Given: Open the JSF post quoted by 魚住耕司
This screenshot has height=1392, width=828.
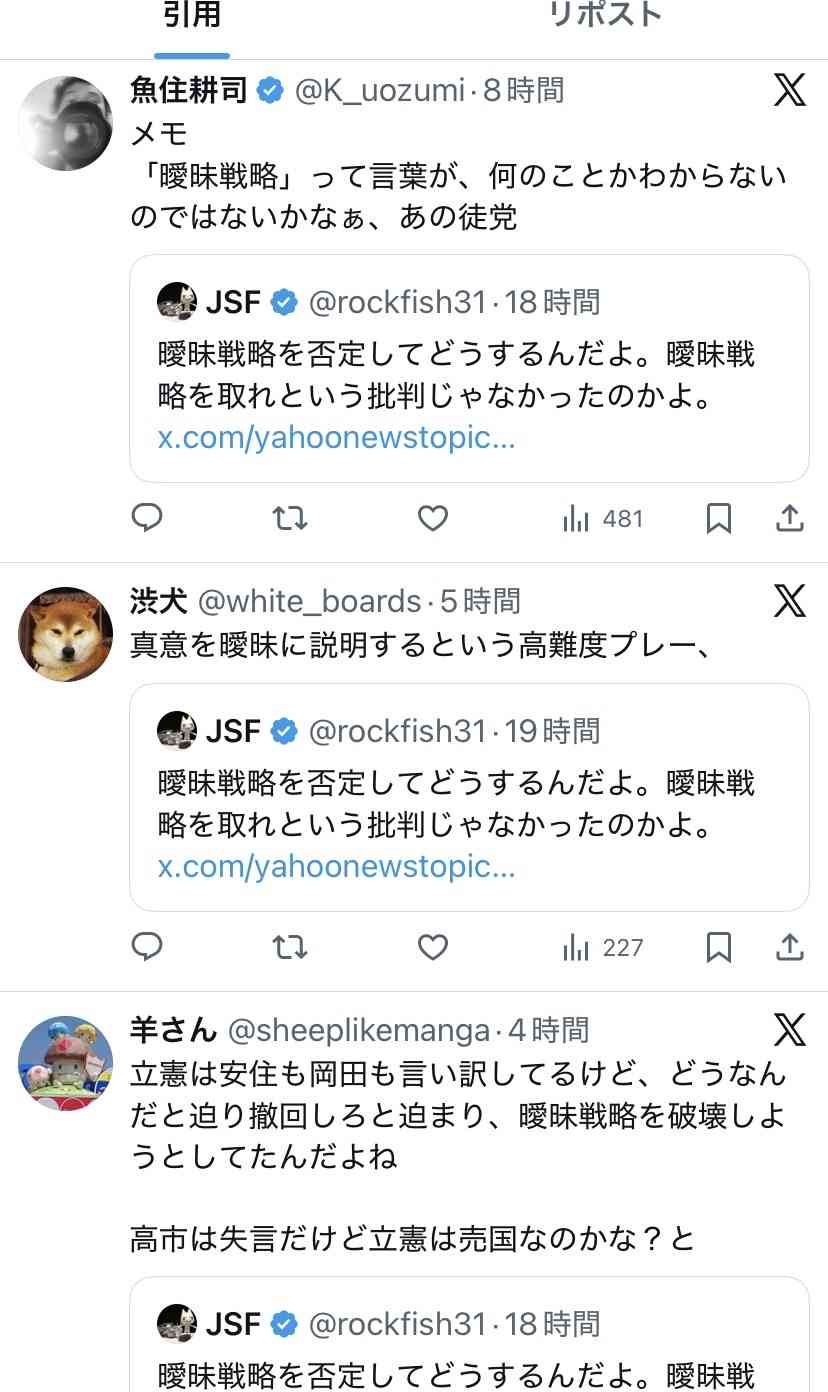Looking at the screenshot, I should [468, 369].
